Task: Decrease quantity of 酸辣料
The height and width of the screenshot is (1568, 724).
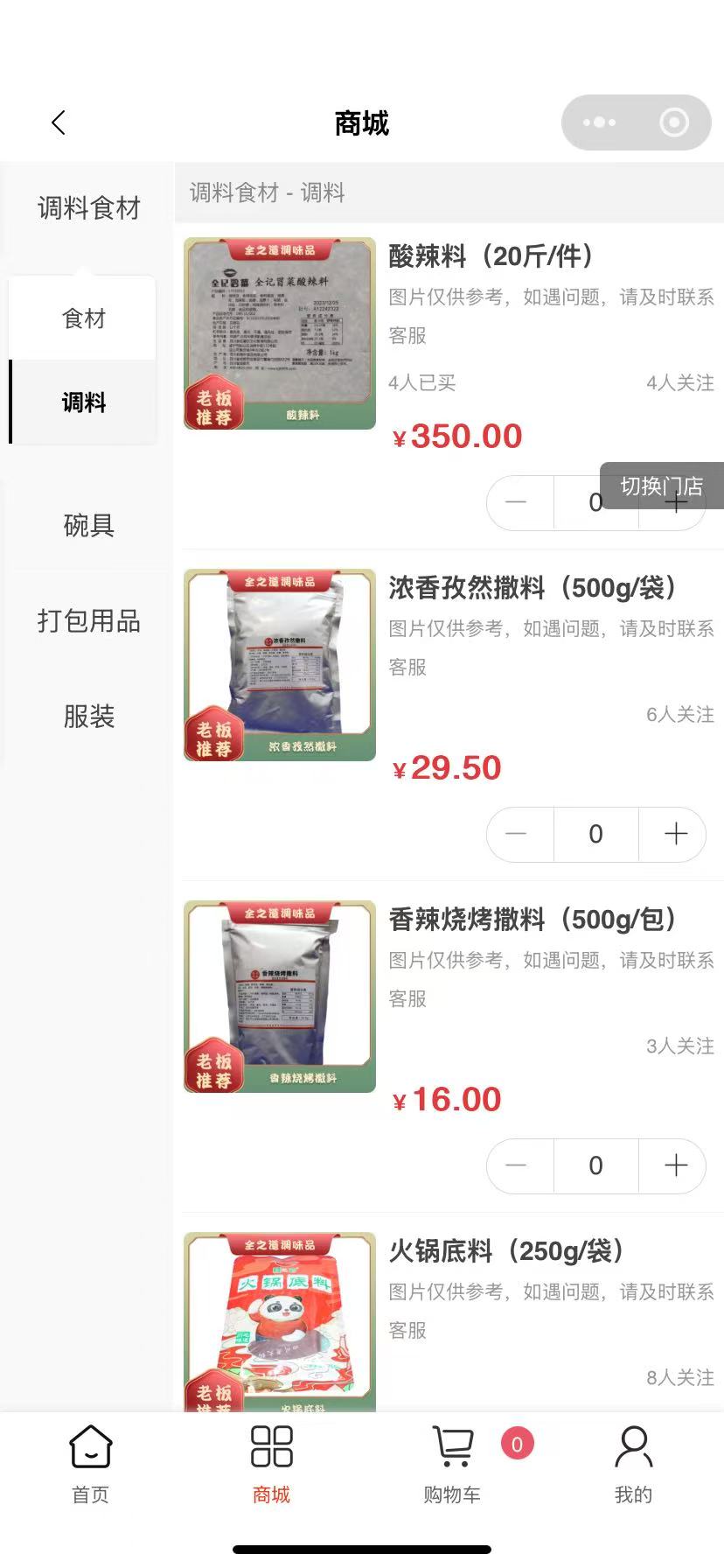Action: tap(517, 503)
